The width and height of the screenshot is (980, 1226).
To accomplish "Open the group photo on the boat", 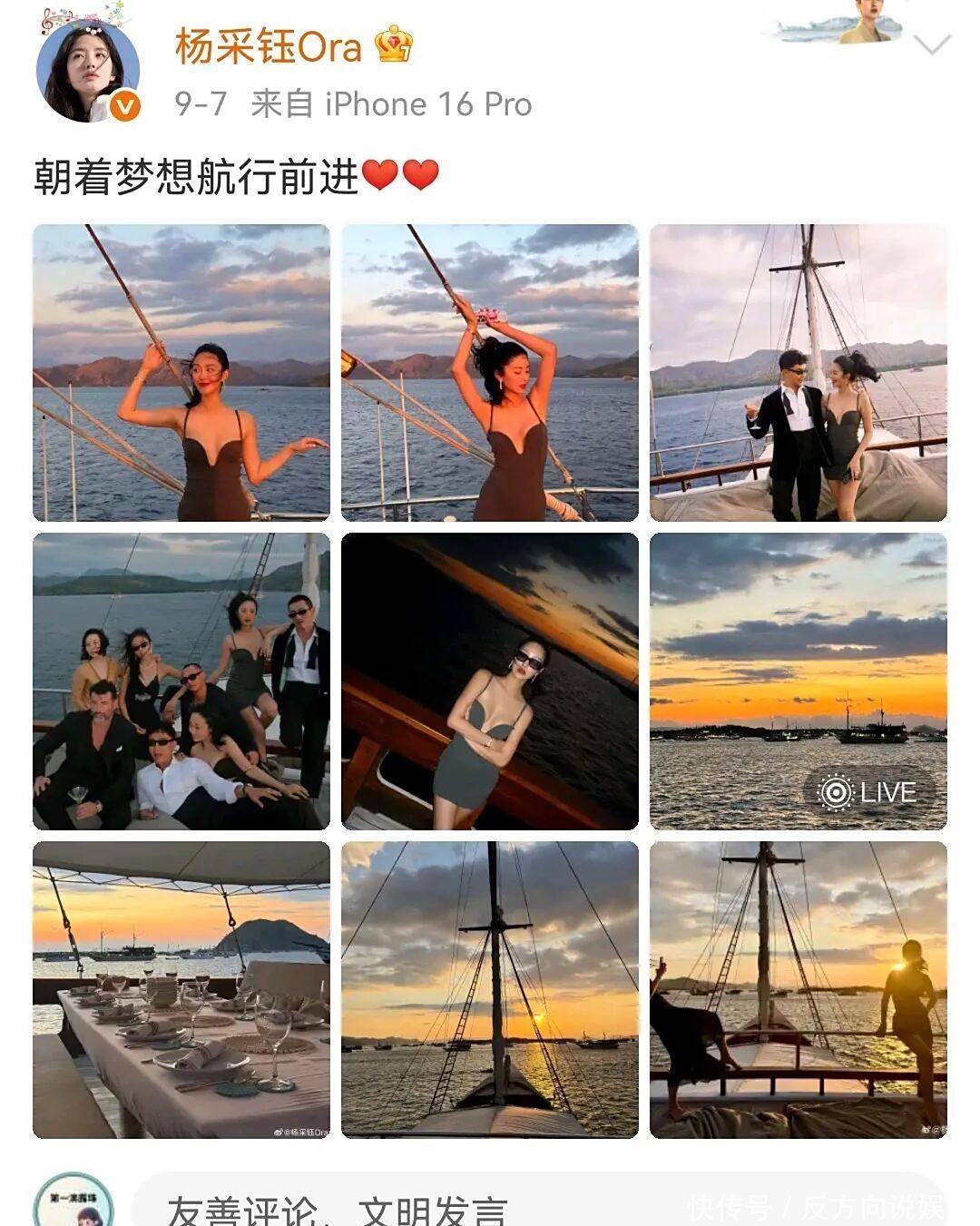I will [181, 681].
